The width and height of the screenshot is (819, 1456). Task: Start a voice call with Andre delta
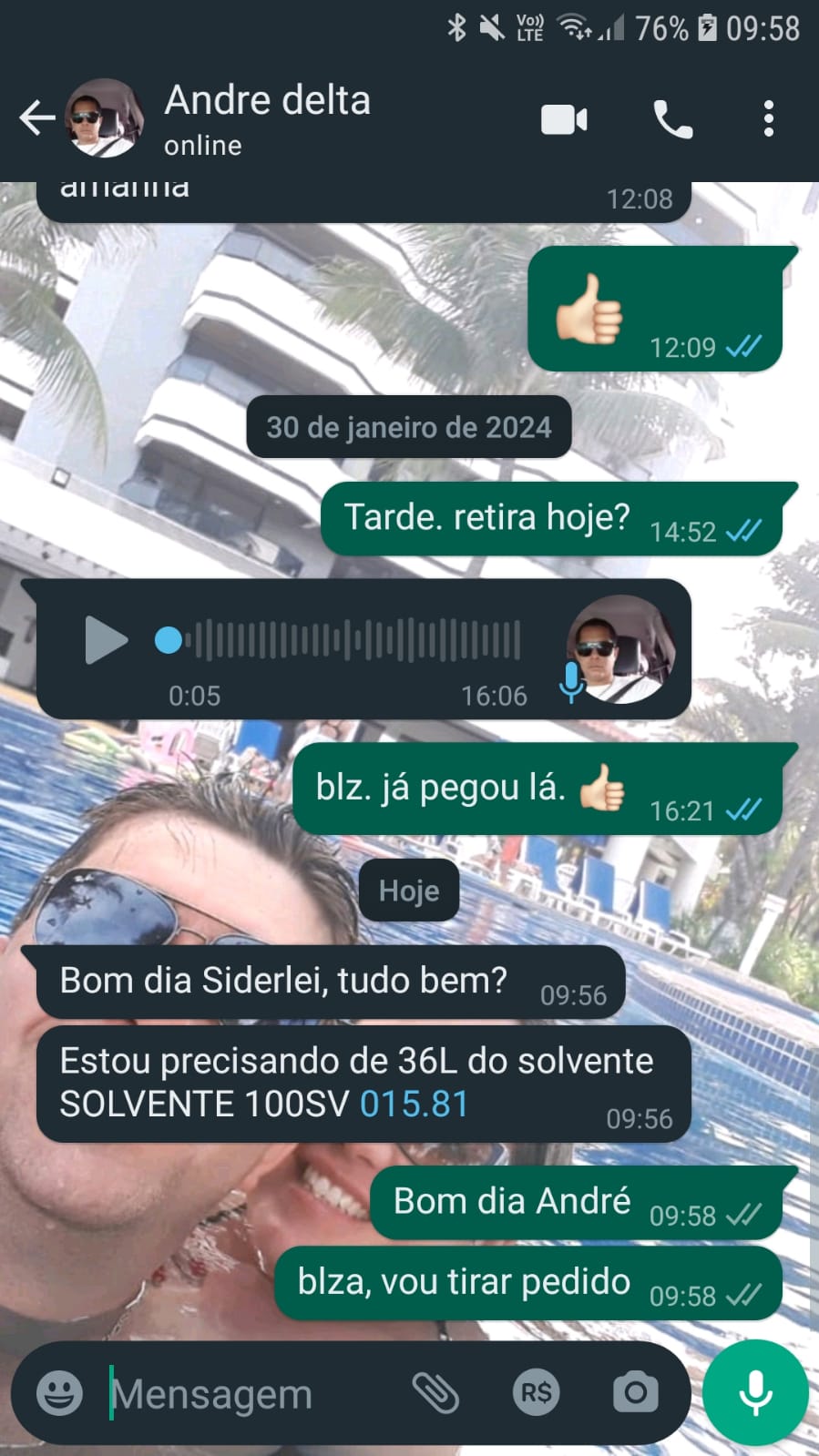tap(673, 119)
